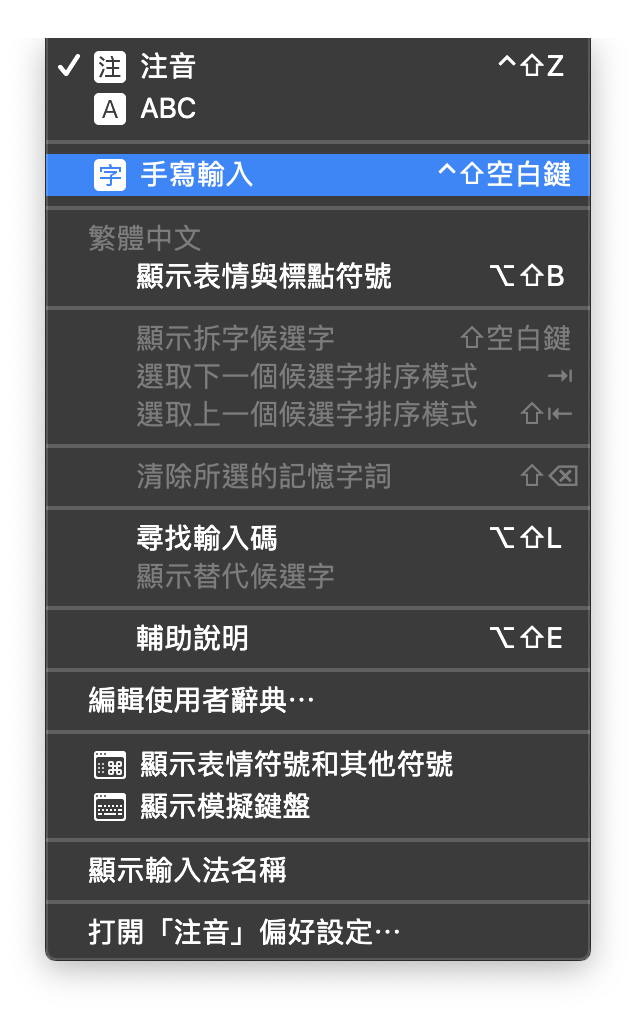Open 輔助說明 help
This screenshot has height=1014, width=636.
point(192,638)
